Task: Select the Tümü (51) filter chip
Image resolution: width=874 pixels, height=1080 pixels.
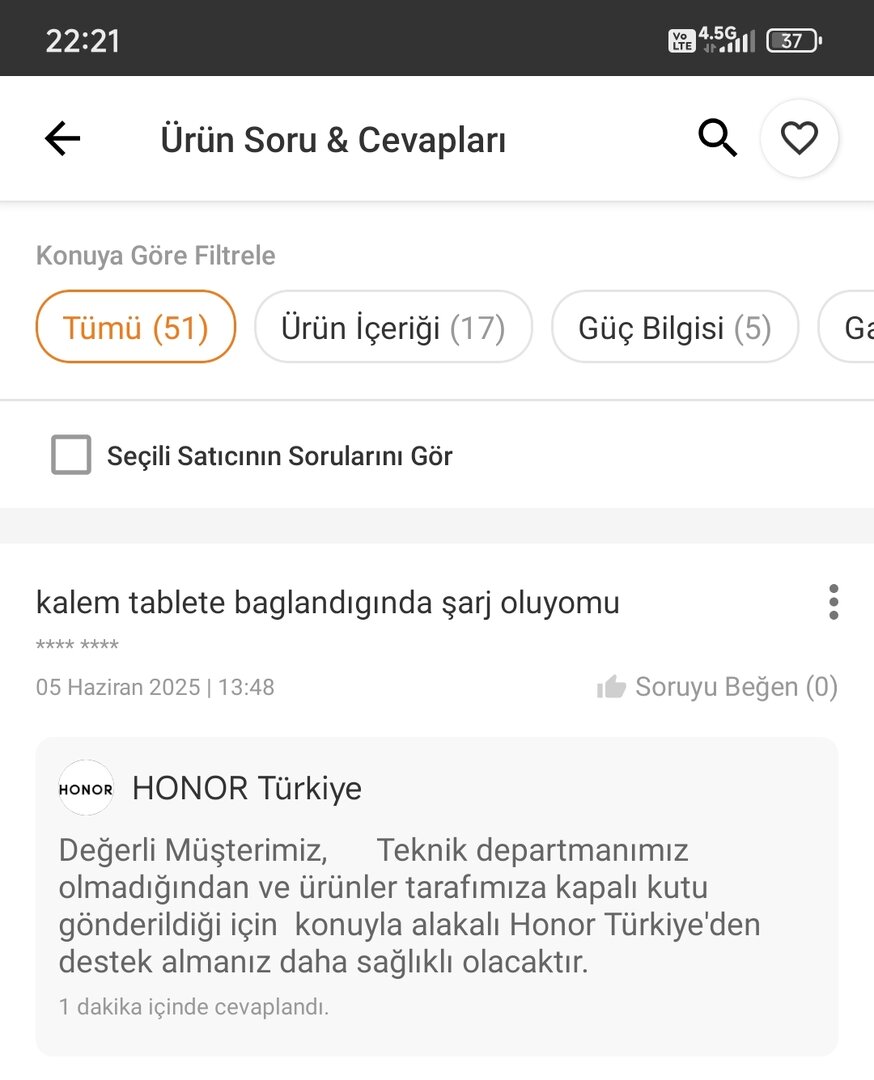Action: point(135,327)
